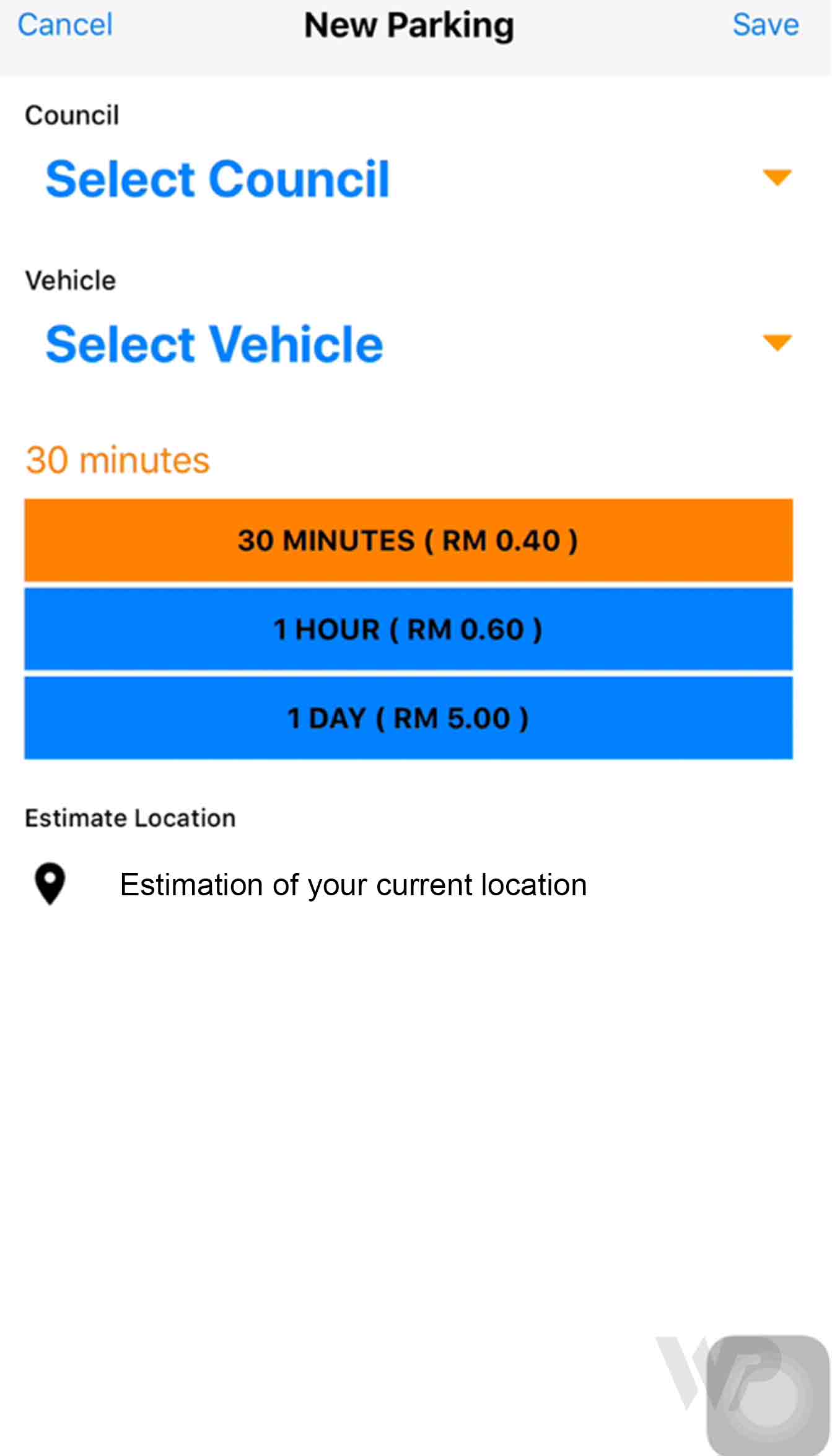Save the new parking session
Viewport: 832px width, 1456px height.
click(x=766, y=25)
